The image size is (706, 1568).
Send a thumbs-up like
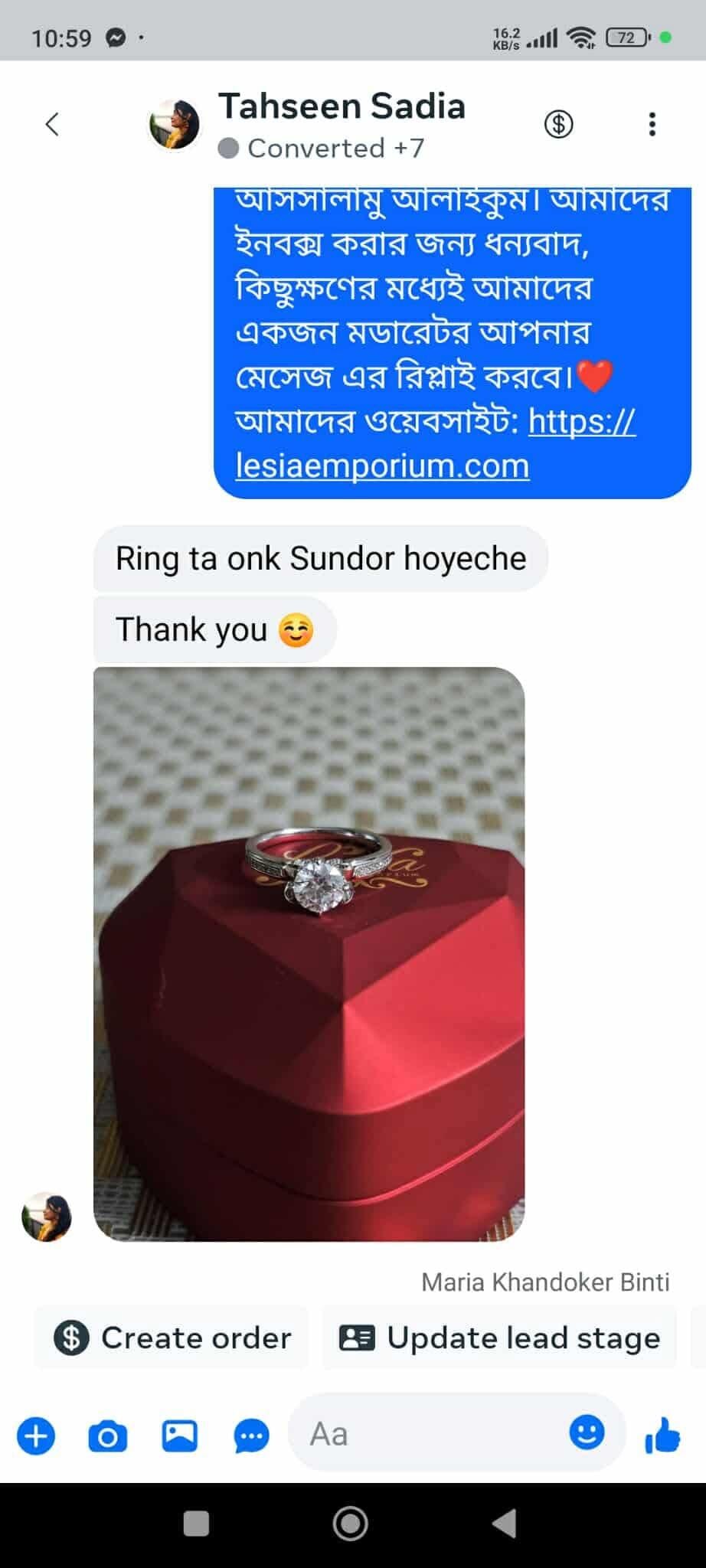(x=662, y=1435)
